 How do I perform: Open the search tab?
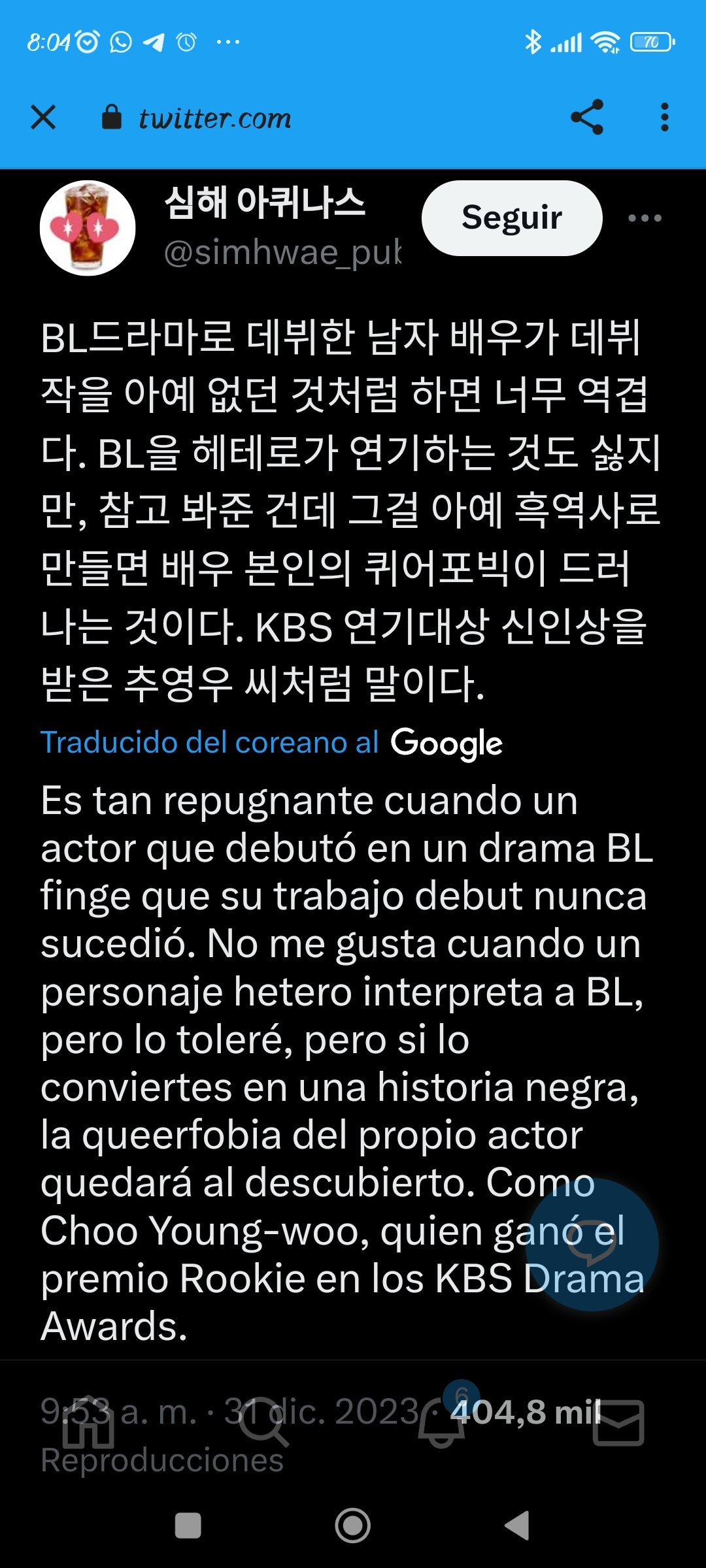(263, 1422)
